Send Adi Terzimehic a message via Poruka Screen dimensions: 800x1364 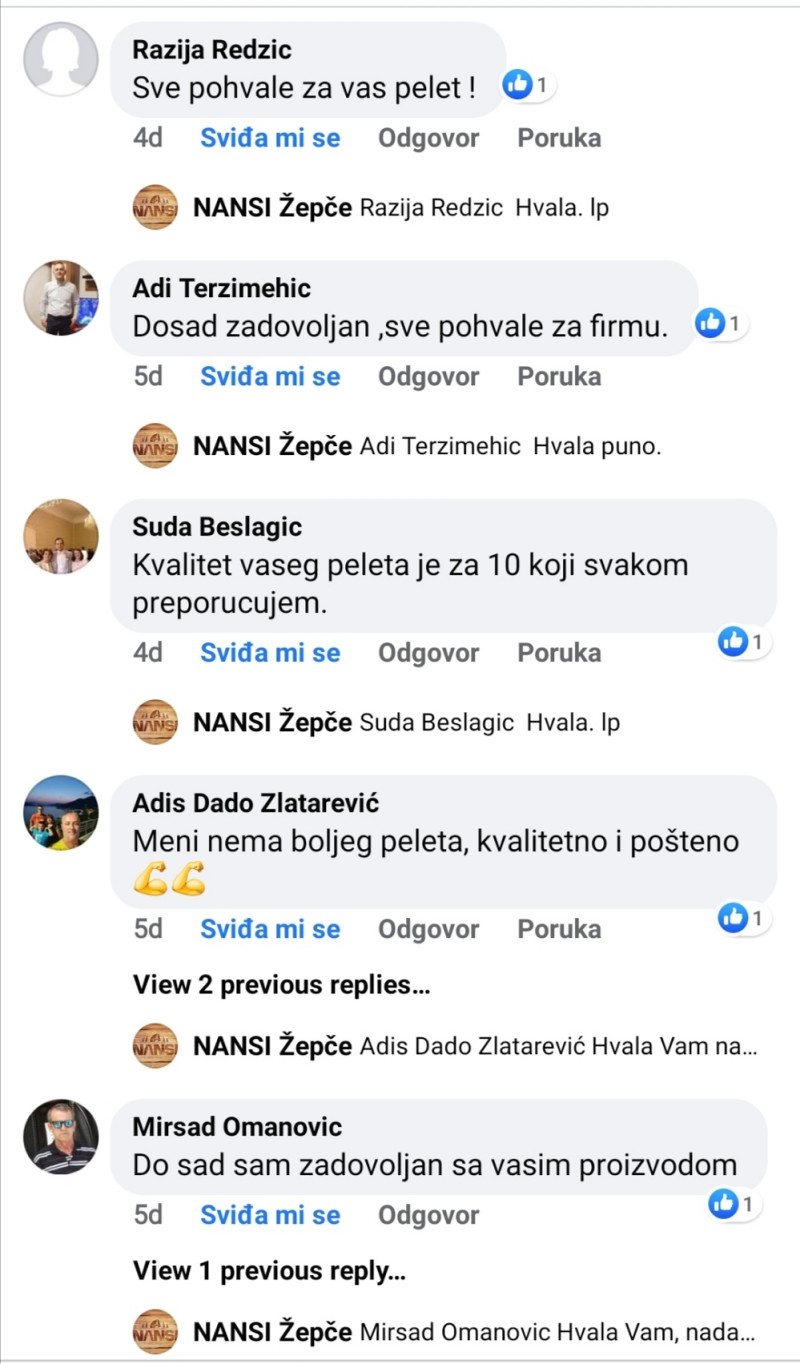559,377
